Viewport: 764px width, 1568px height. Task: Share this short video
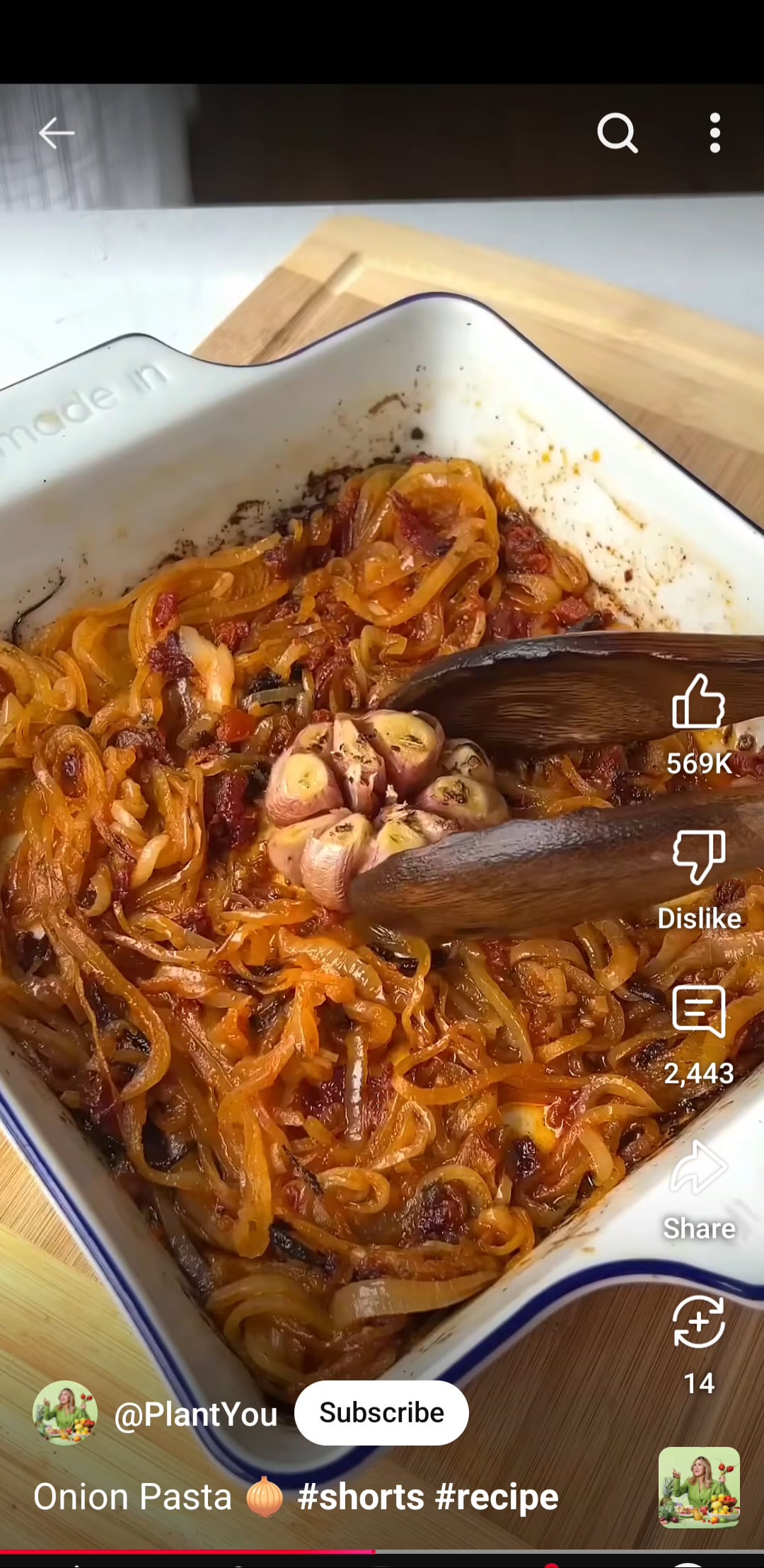tap(698, 1168)
